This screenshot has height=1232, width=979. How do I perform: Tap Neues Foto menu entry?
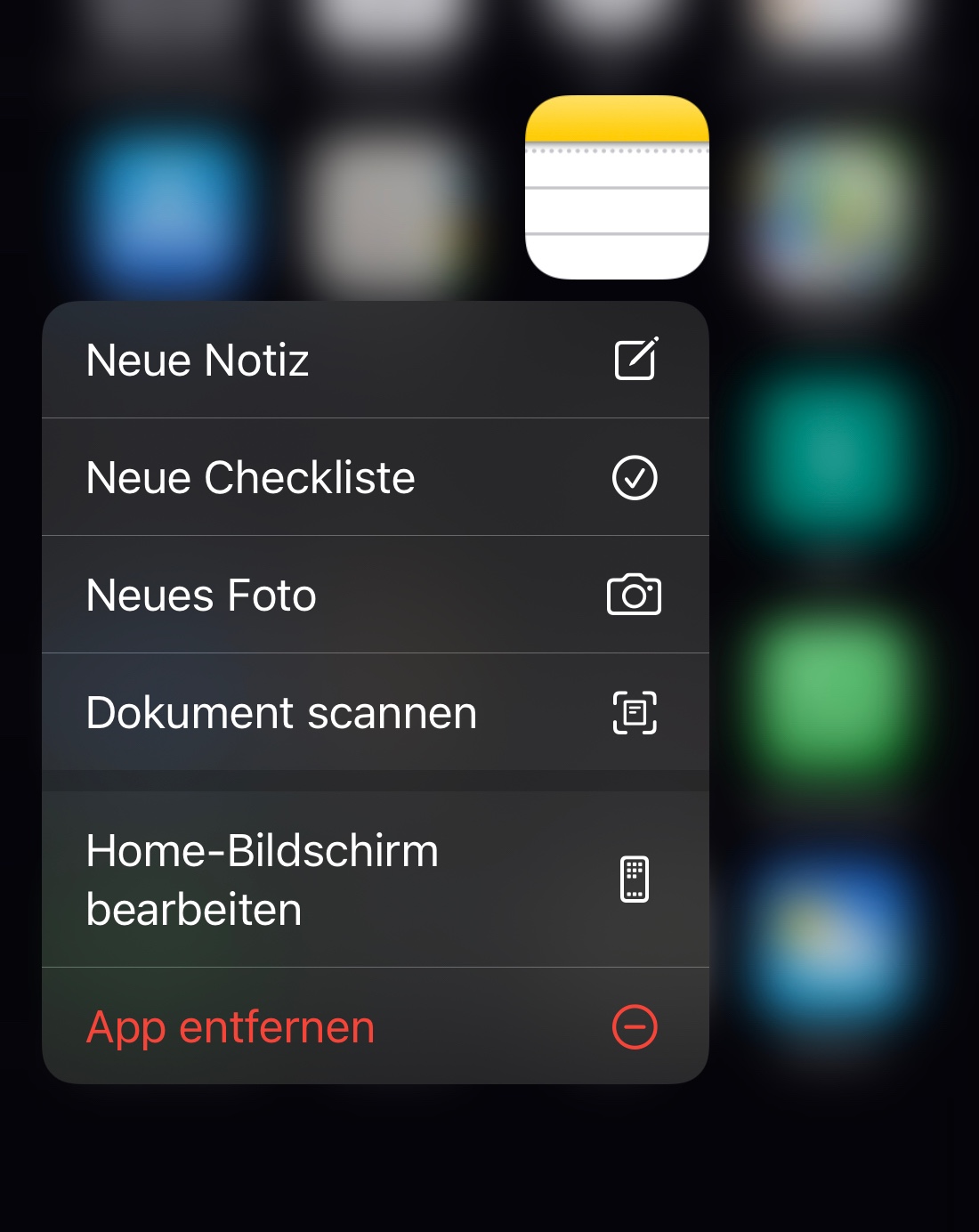[374, 595]
